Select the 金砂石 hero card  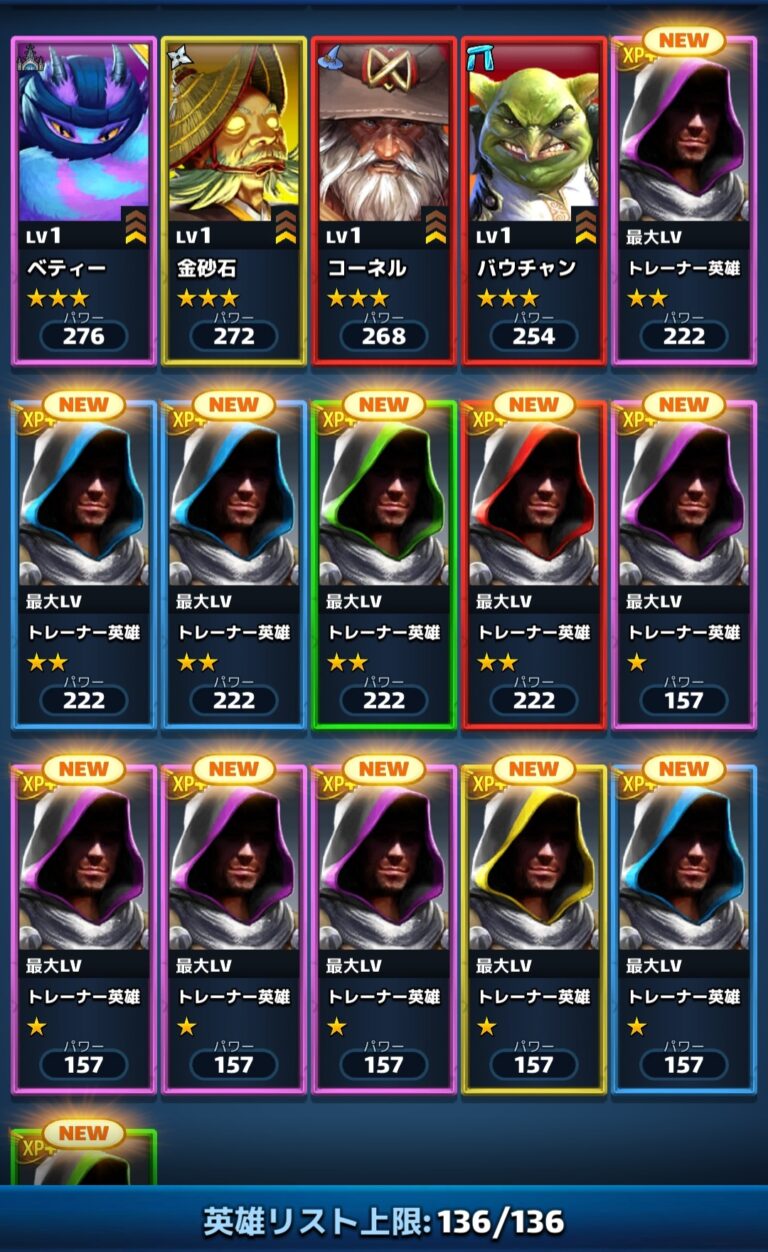[234, 200]
